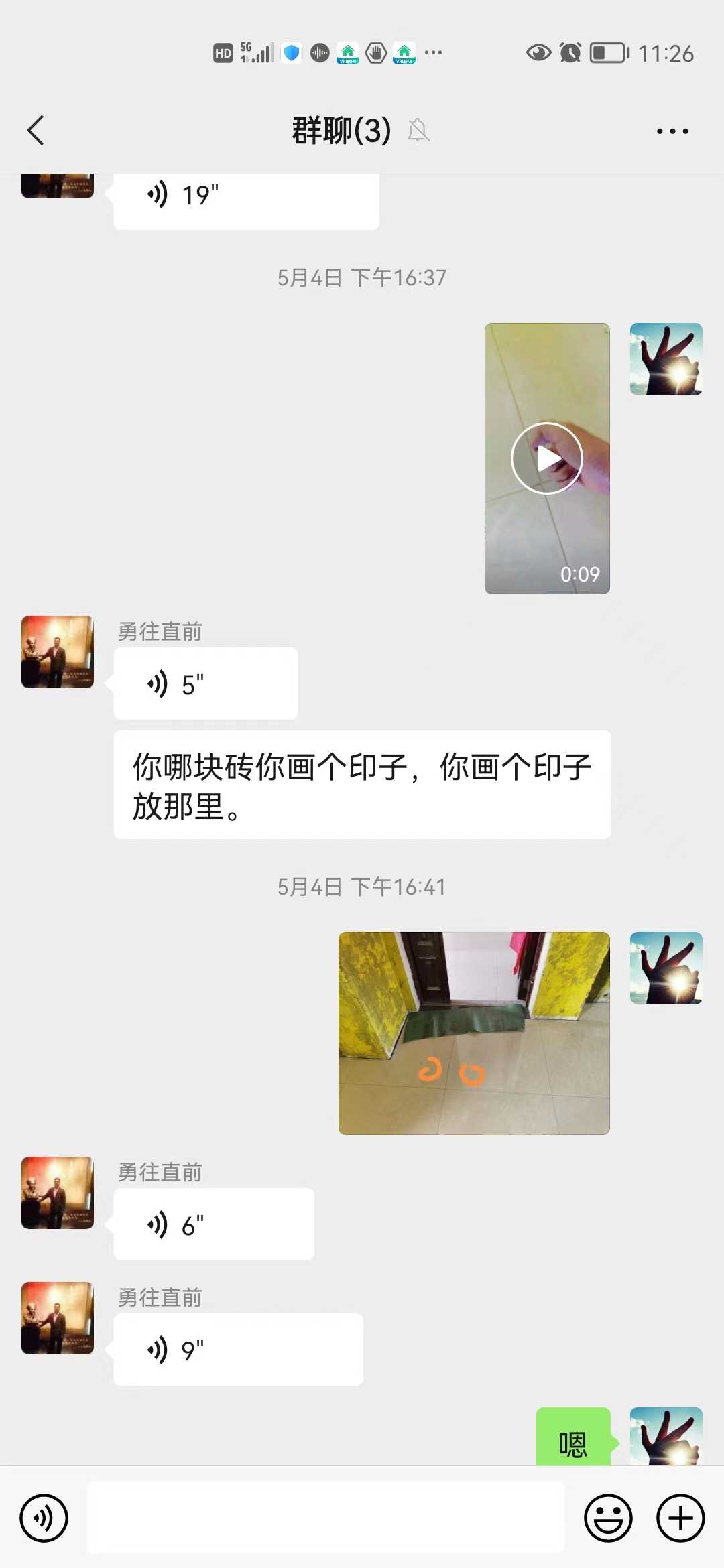The image size is (724, 1568).
Task: Open the photo of floor with orange marks
Action: tap(474, 1033)
